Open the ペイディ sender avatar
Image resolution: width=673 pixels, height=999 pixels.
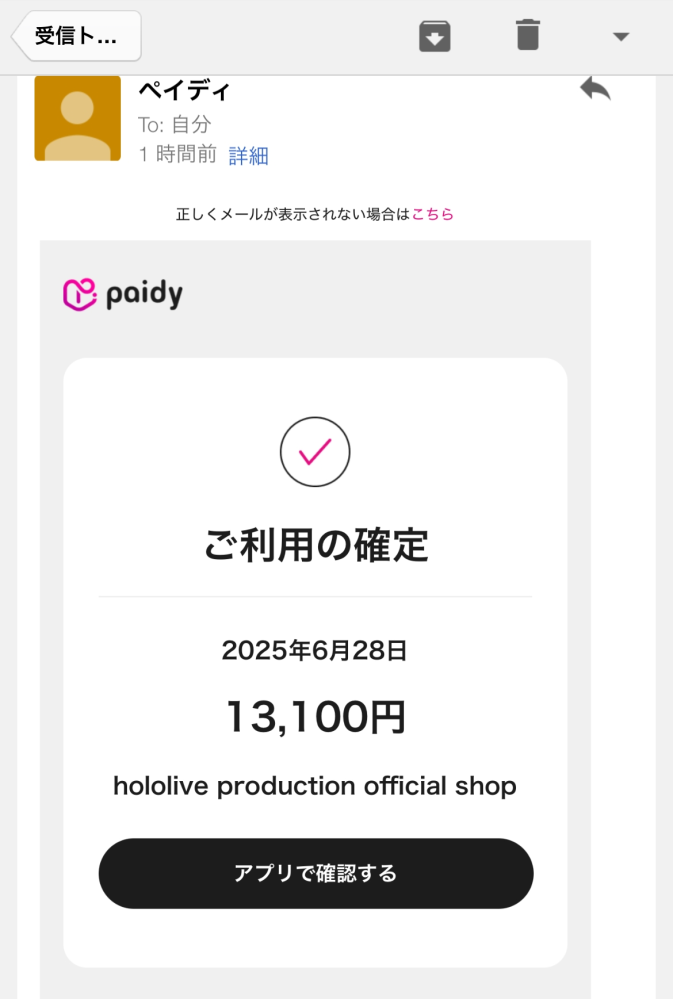click(x=77, y=118)
